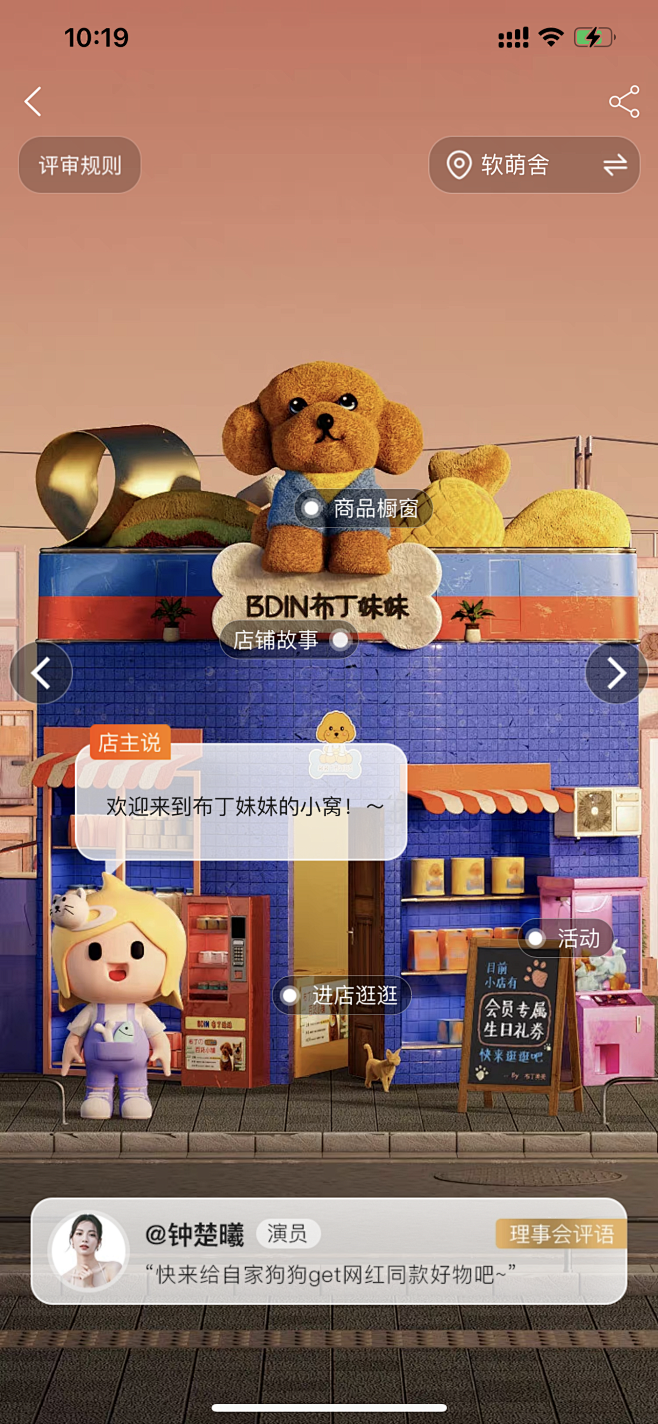This screenshot has width=658, height=1424.
Task: Enter the store via 进店逛逛
Action: coord(342,995)
